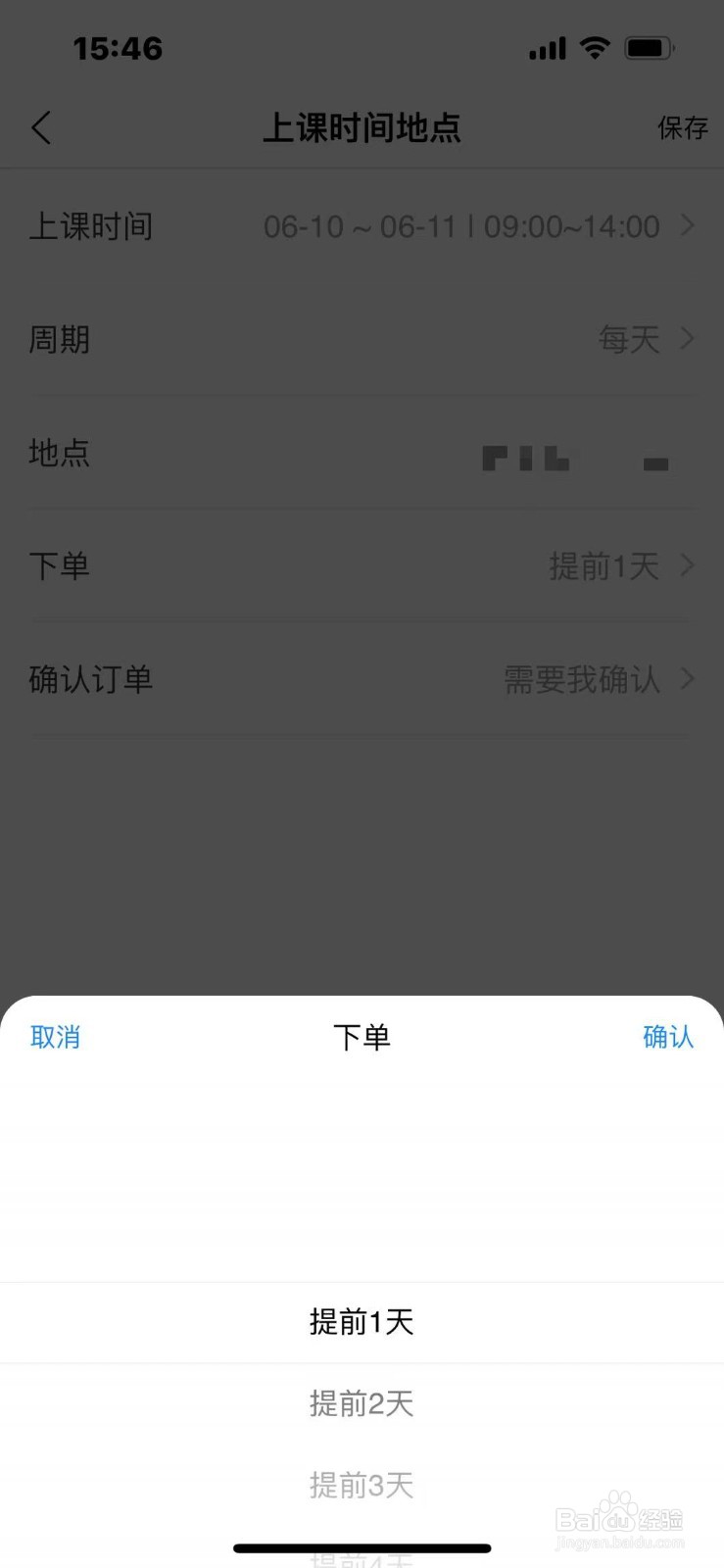Tap the cellular signal icon
724x1568 pixels.
547,47
